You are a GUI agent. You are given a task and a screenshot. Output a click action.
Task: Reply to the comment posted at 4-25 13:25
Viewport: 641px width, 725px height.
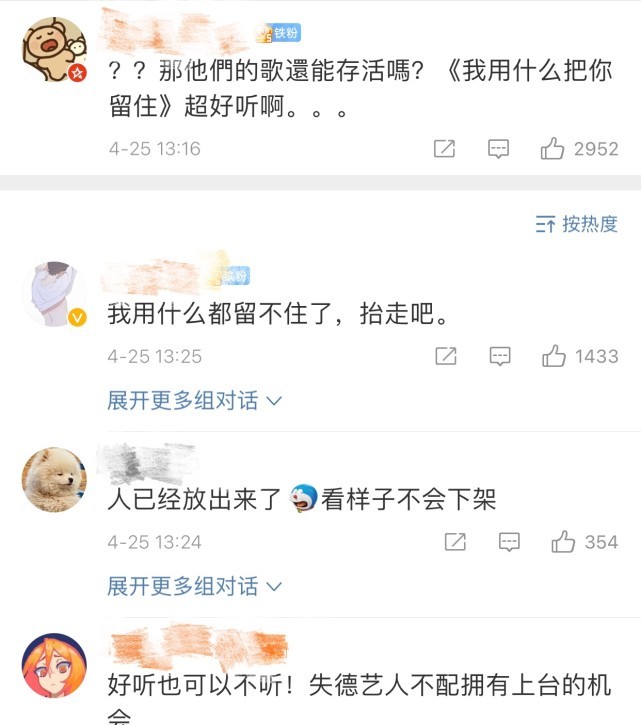[499, 356]
